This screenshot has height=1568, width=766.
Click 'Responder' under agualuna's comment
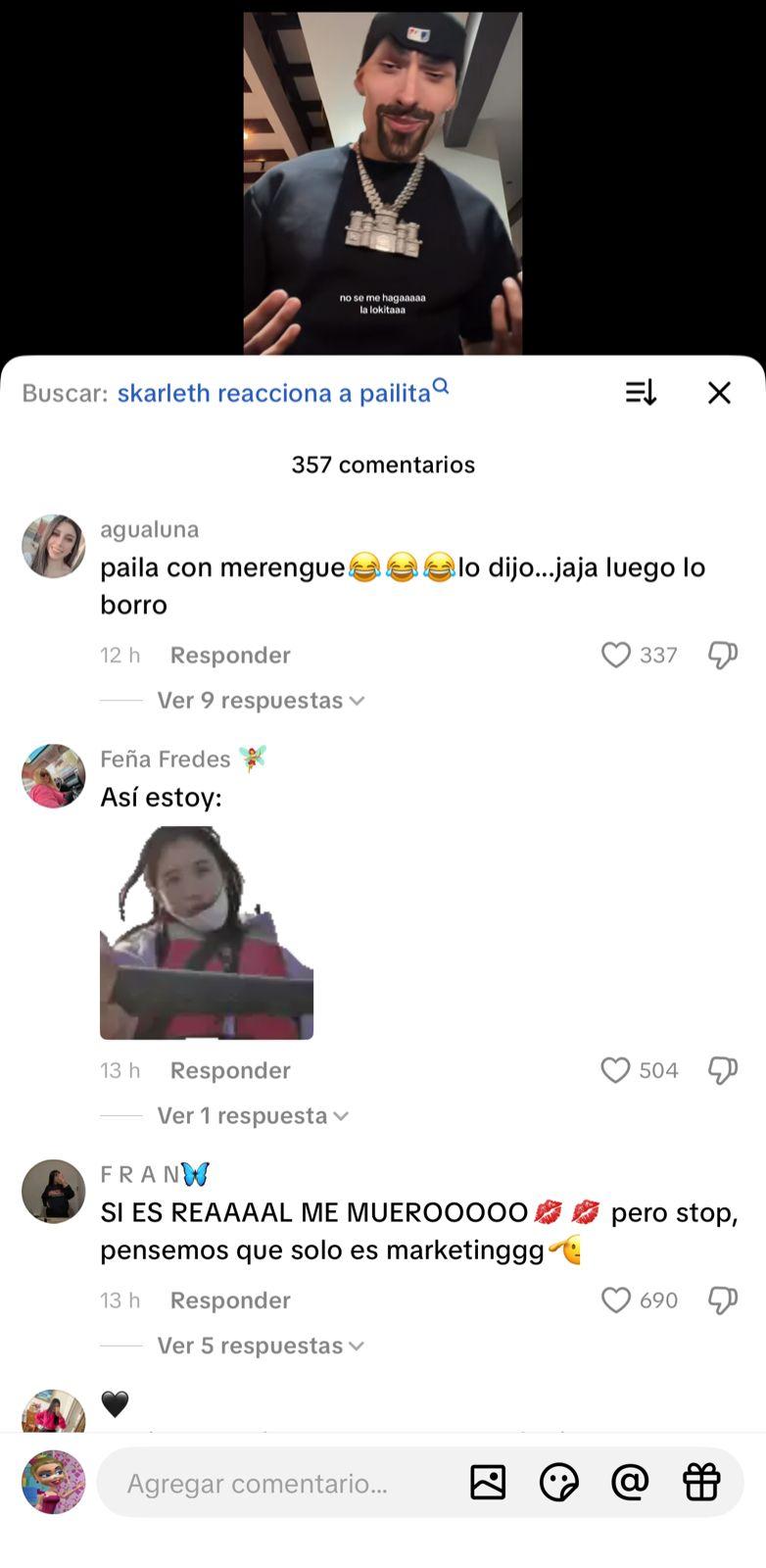coord(230,655)
